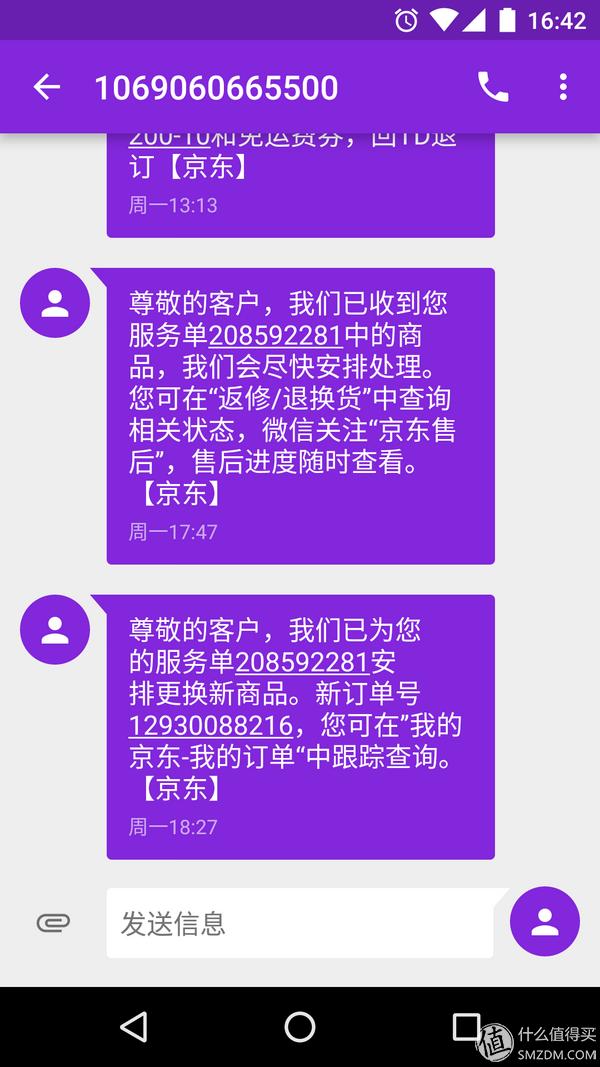Screen dimensions: 600x1067
Task: Tap the system back button
Action: click(x=133, y=1027)
